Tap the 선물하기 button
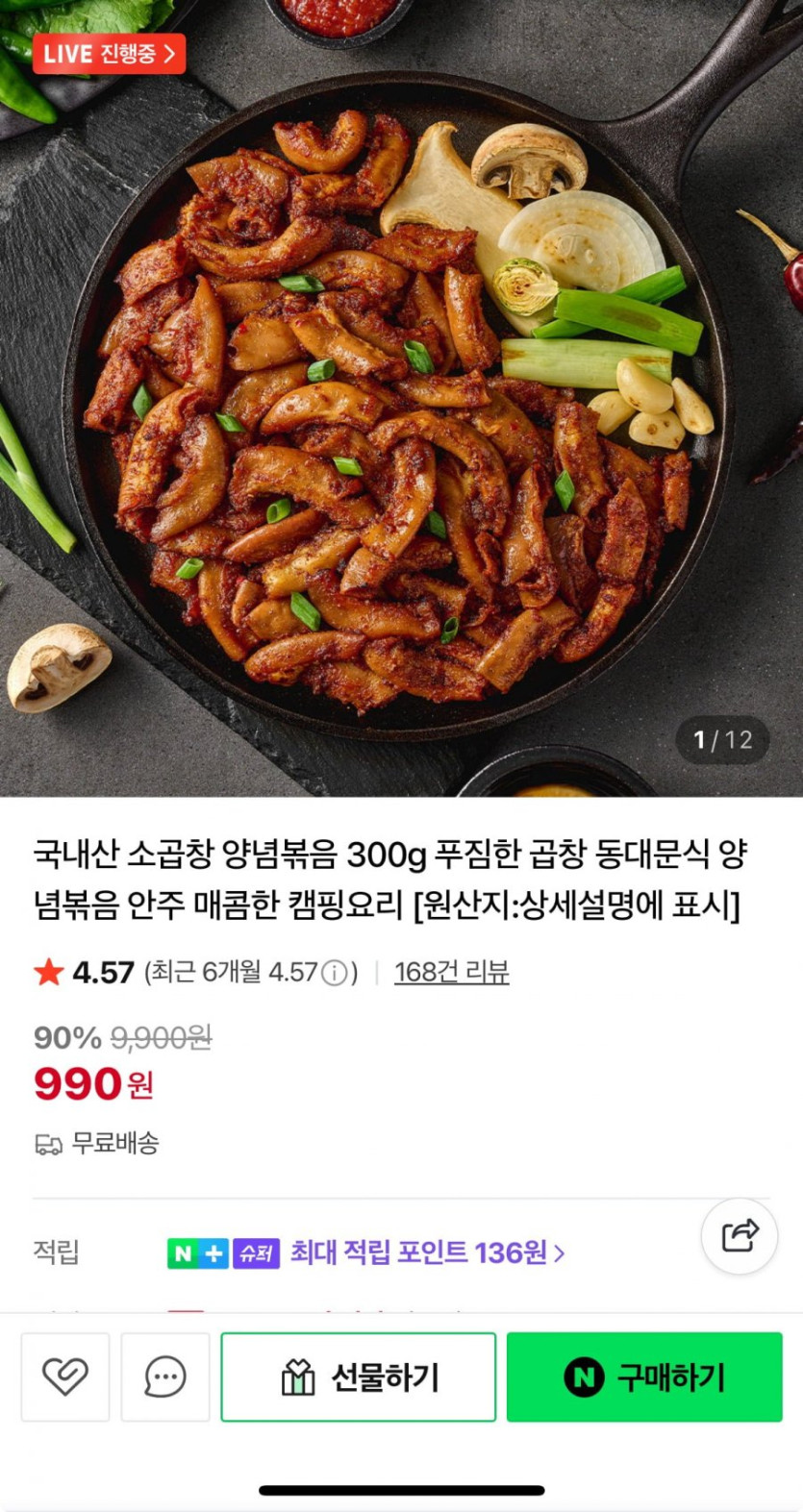 359,1376
